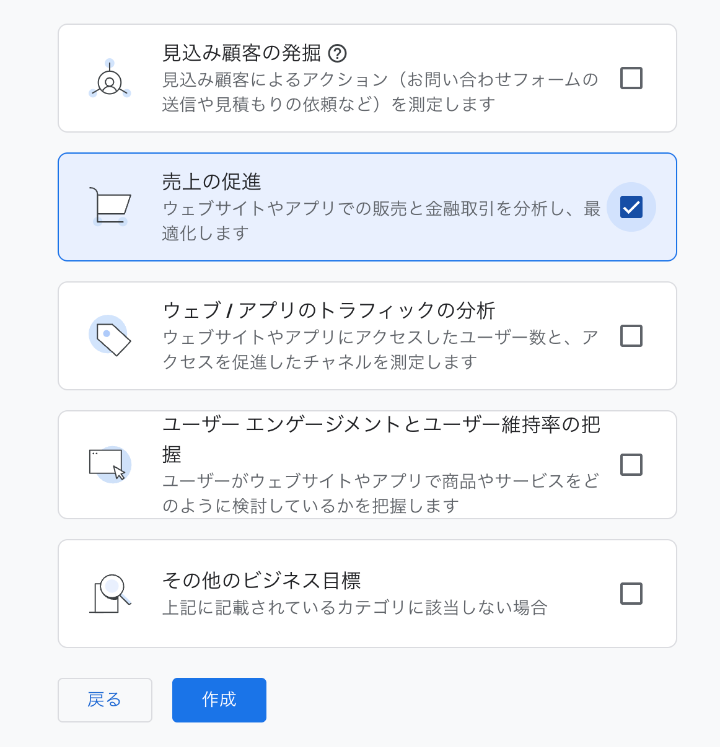The image size is (720, 747).
Task: Uncheck the 売上の促進 checkbox
Action: point(631,206)
